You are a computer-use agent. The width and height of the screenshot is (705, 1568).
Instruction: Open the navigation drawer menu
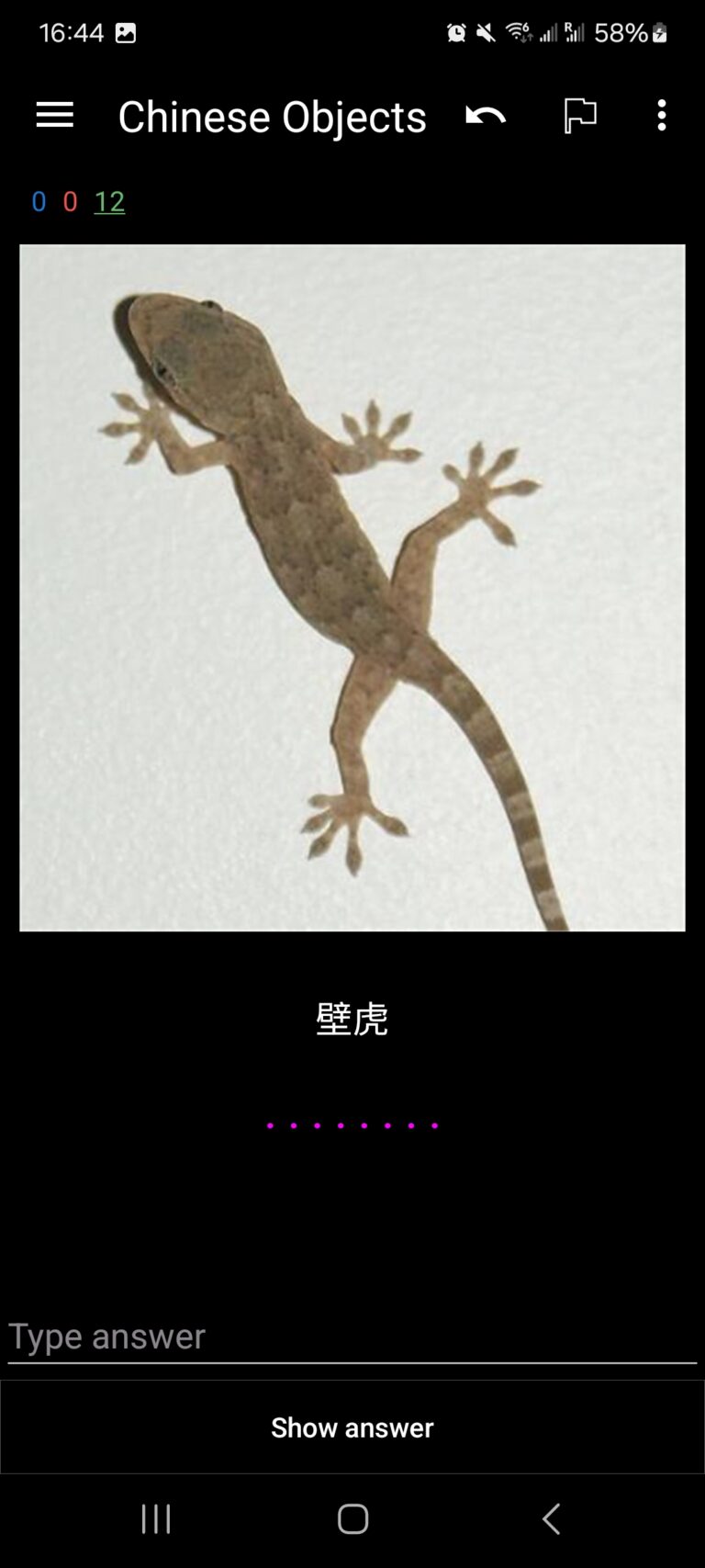click(54, 115)
